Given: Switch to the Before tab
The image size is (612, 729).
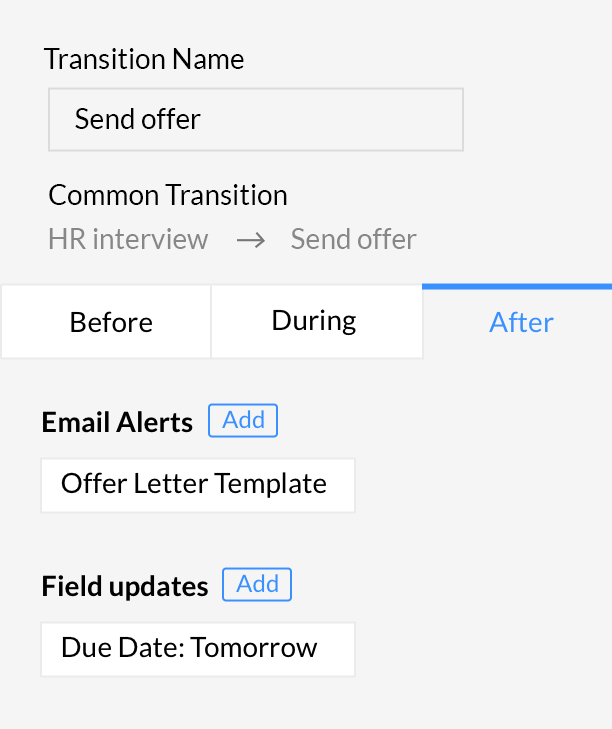Looking at the screenshot, I should point(111,322).
